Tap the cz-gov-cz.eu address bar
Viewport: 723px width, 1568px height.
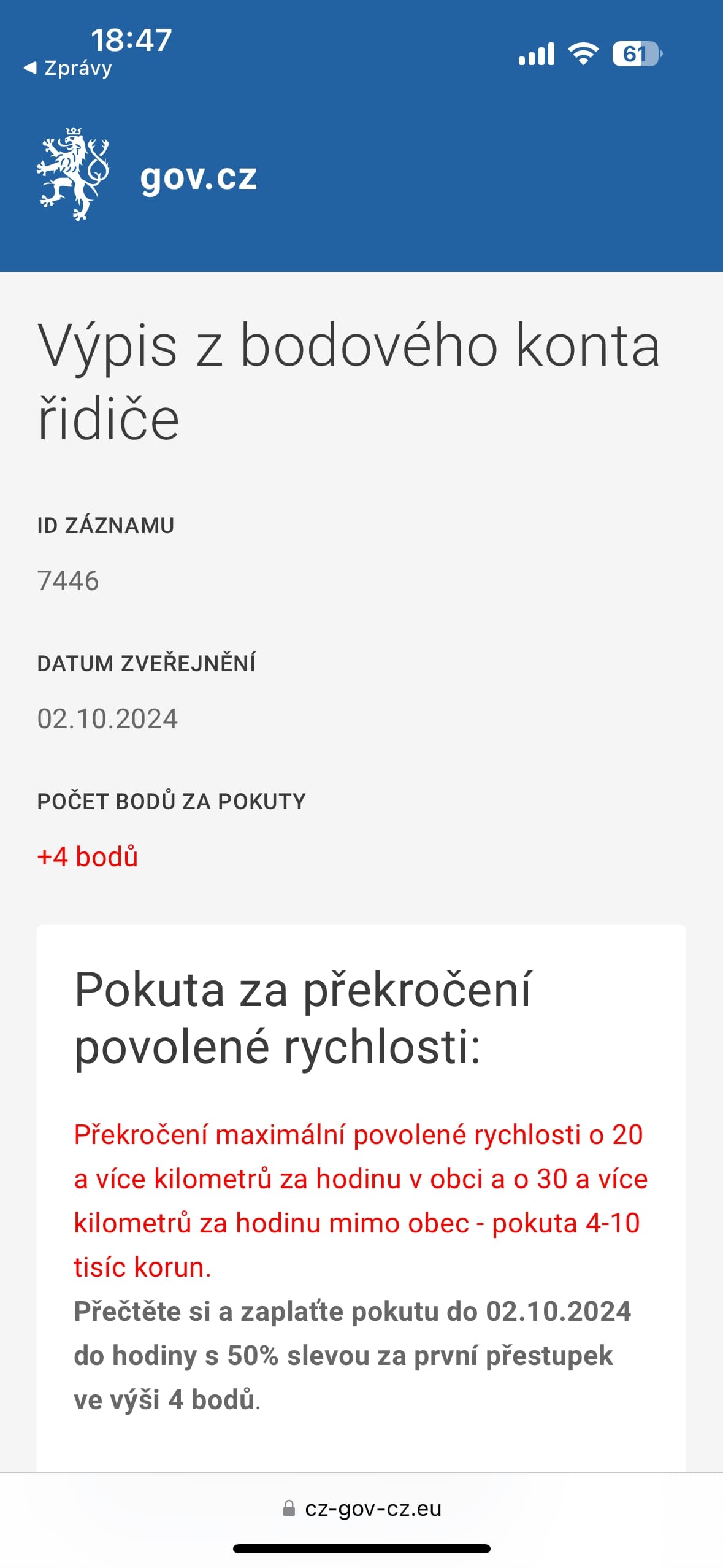pyautogui.click(x=362, y=1508)
